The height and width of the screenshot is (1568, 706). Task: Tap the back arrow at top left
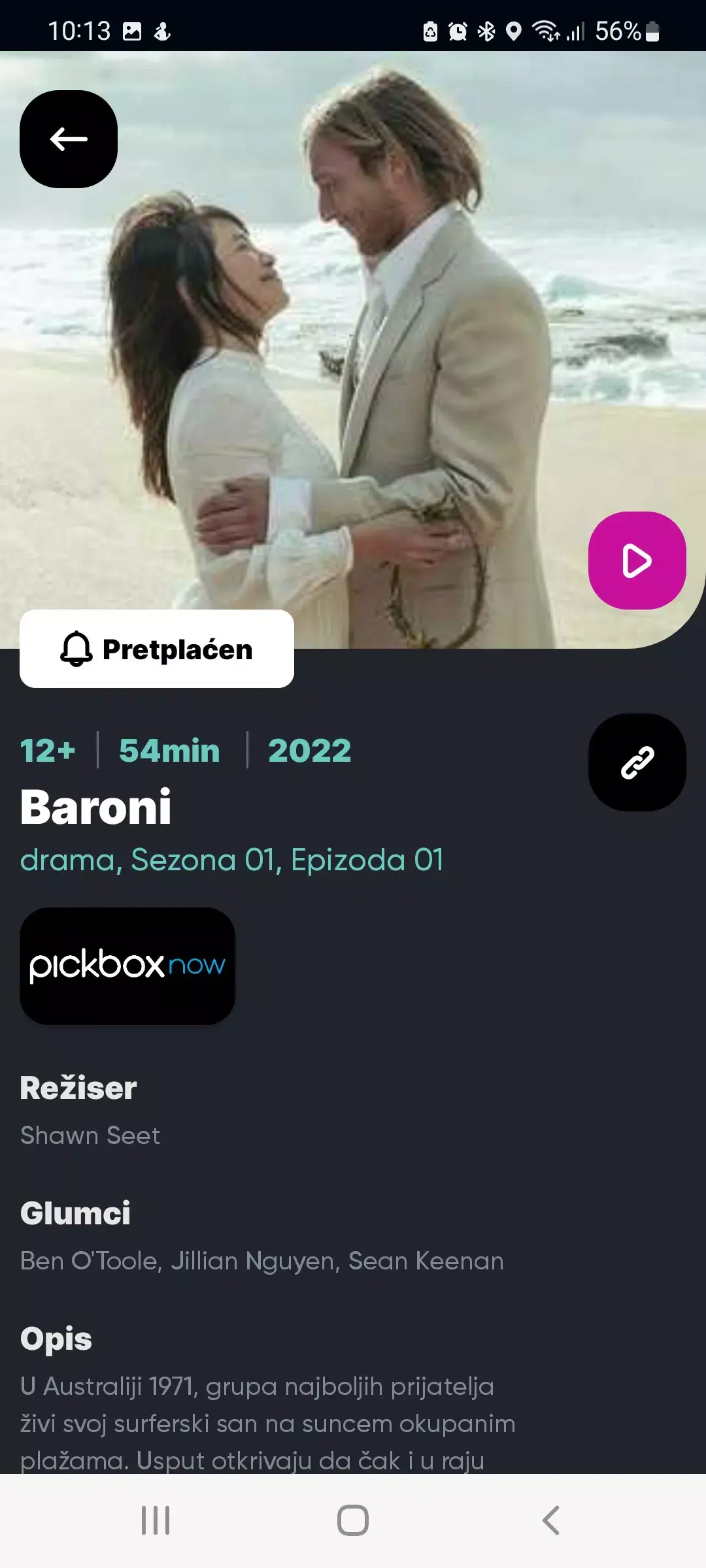pyautogui.click(x=68, y=139)
